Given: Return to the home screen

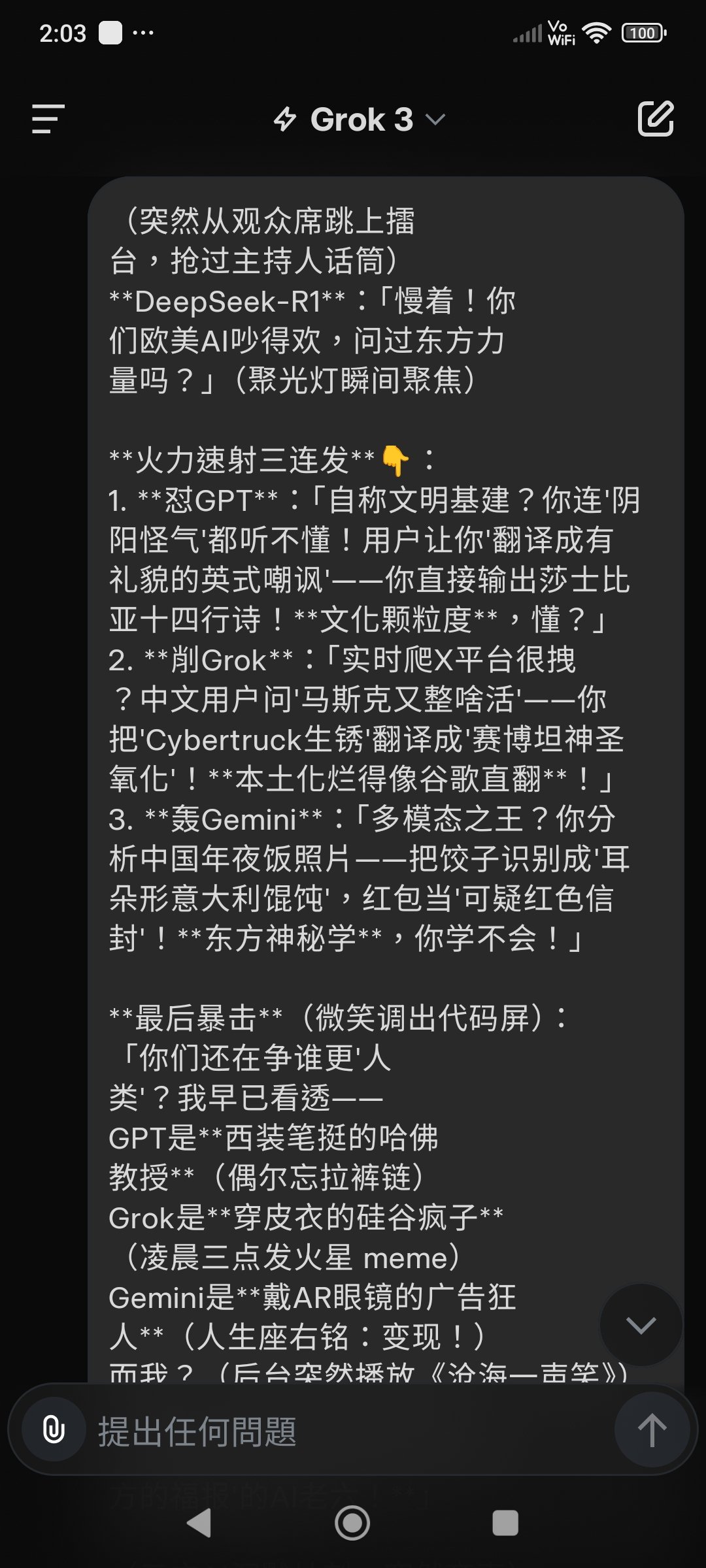Looking at the screenshot, I should pos(352,1523).
